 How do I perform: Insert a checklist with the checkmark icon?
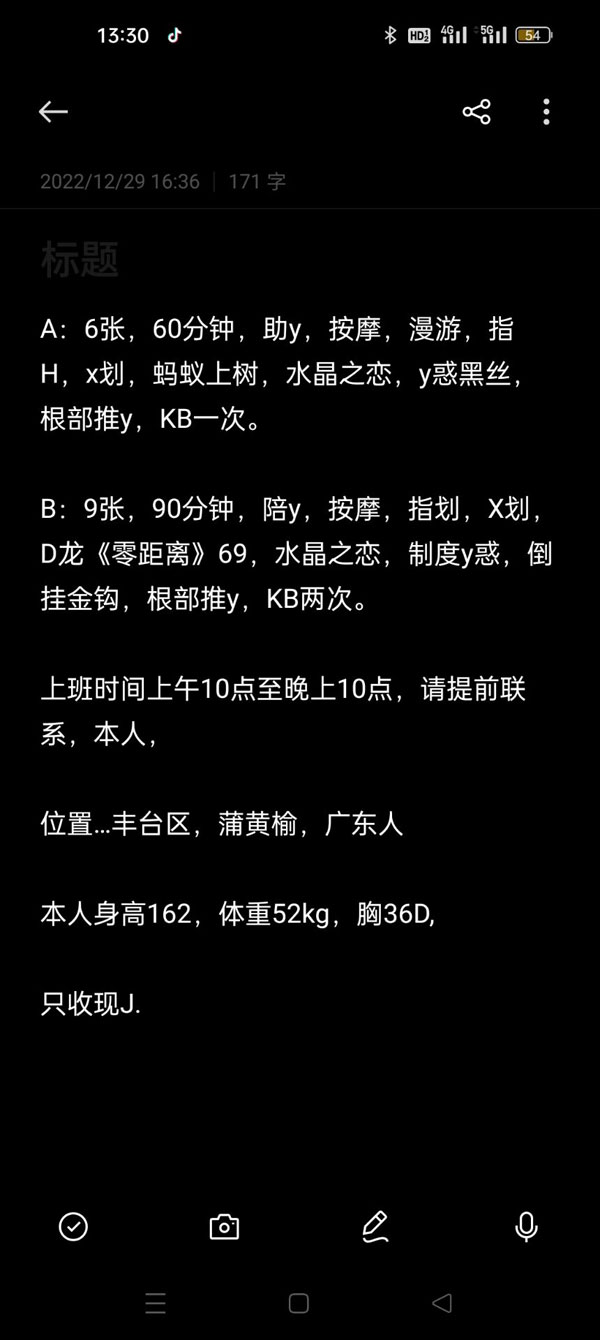(x=73, y=1226)
